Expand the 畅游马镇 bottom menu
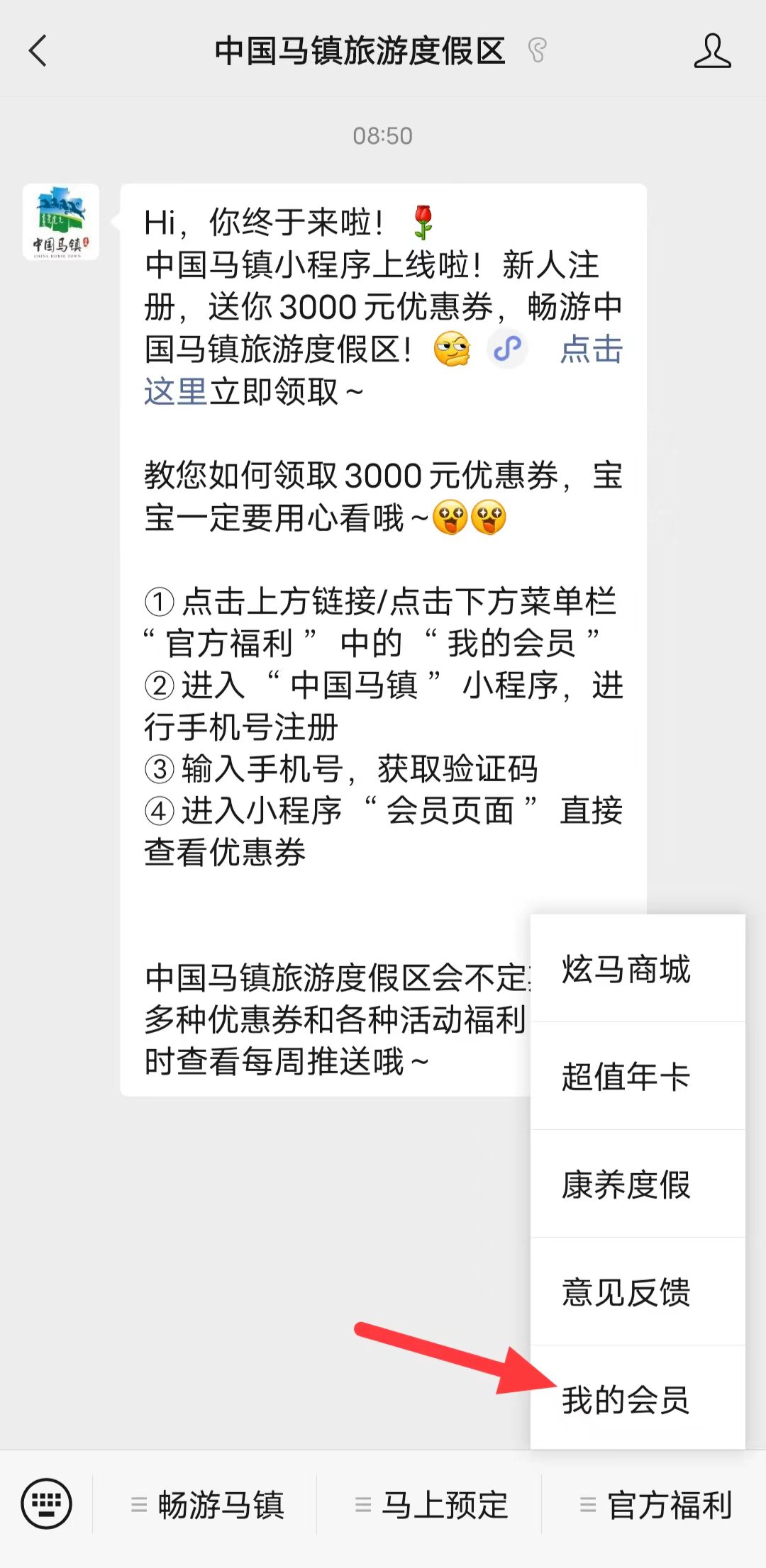This screenshot has width=766, height=1568. pyautogui.click(x=207, y=1505)
